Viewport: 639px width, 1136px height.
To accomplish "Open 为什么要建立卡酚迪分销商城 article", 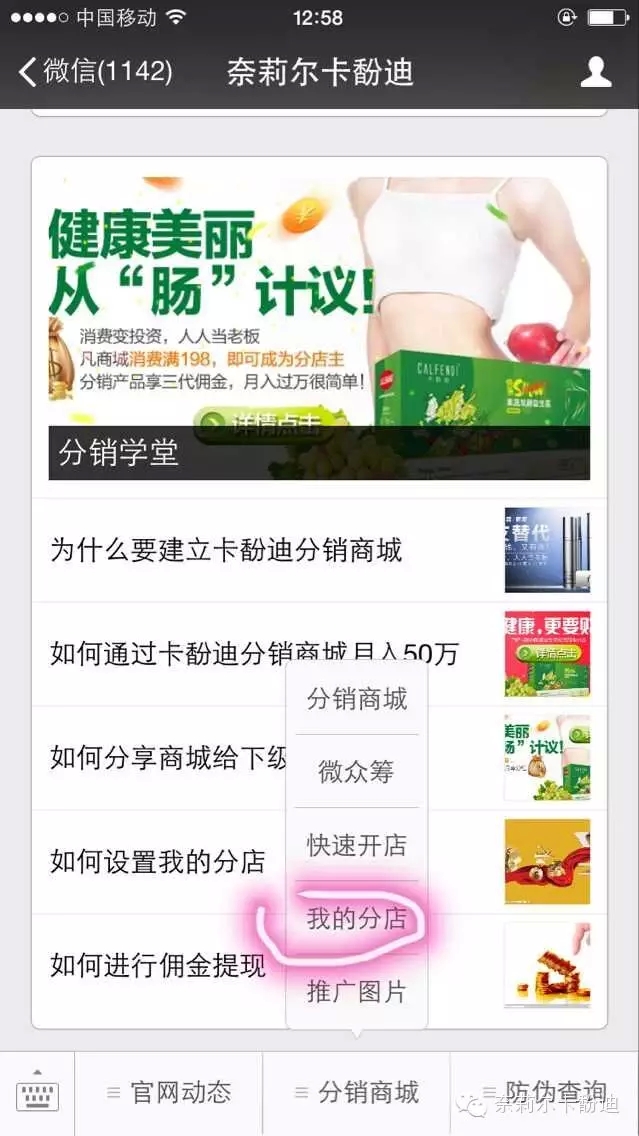I will click(226, 549).
